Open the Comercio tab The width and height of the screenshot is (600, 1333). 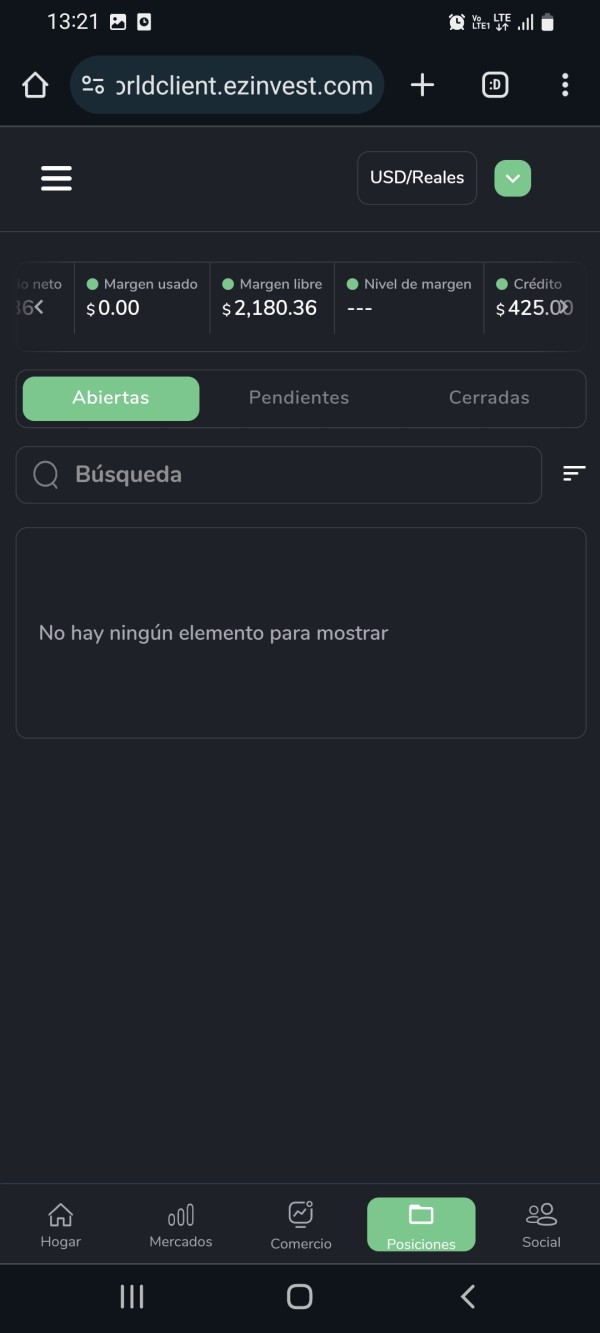[x=301, y=1225]
